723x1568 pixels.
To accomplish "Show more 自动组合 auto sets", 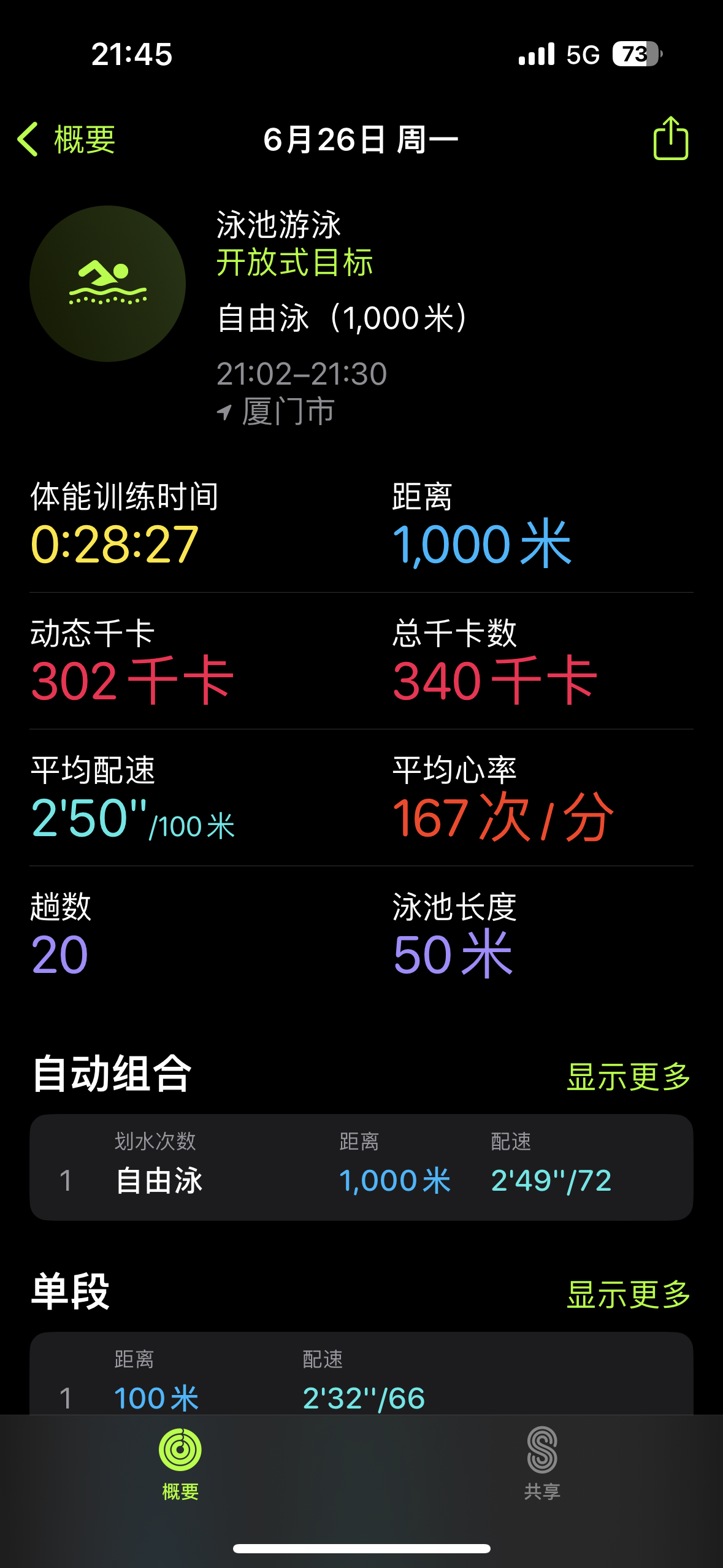I will [629, 1077].
